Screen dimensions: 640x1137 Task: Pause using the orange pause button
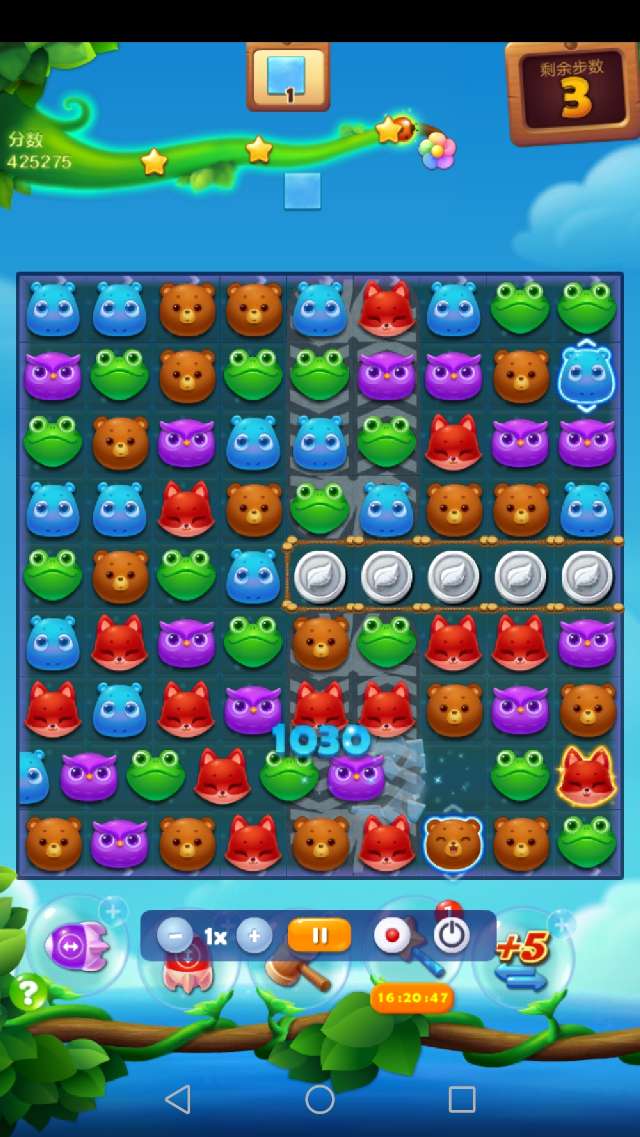pos(319,936)
